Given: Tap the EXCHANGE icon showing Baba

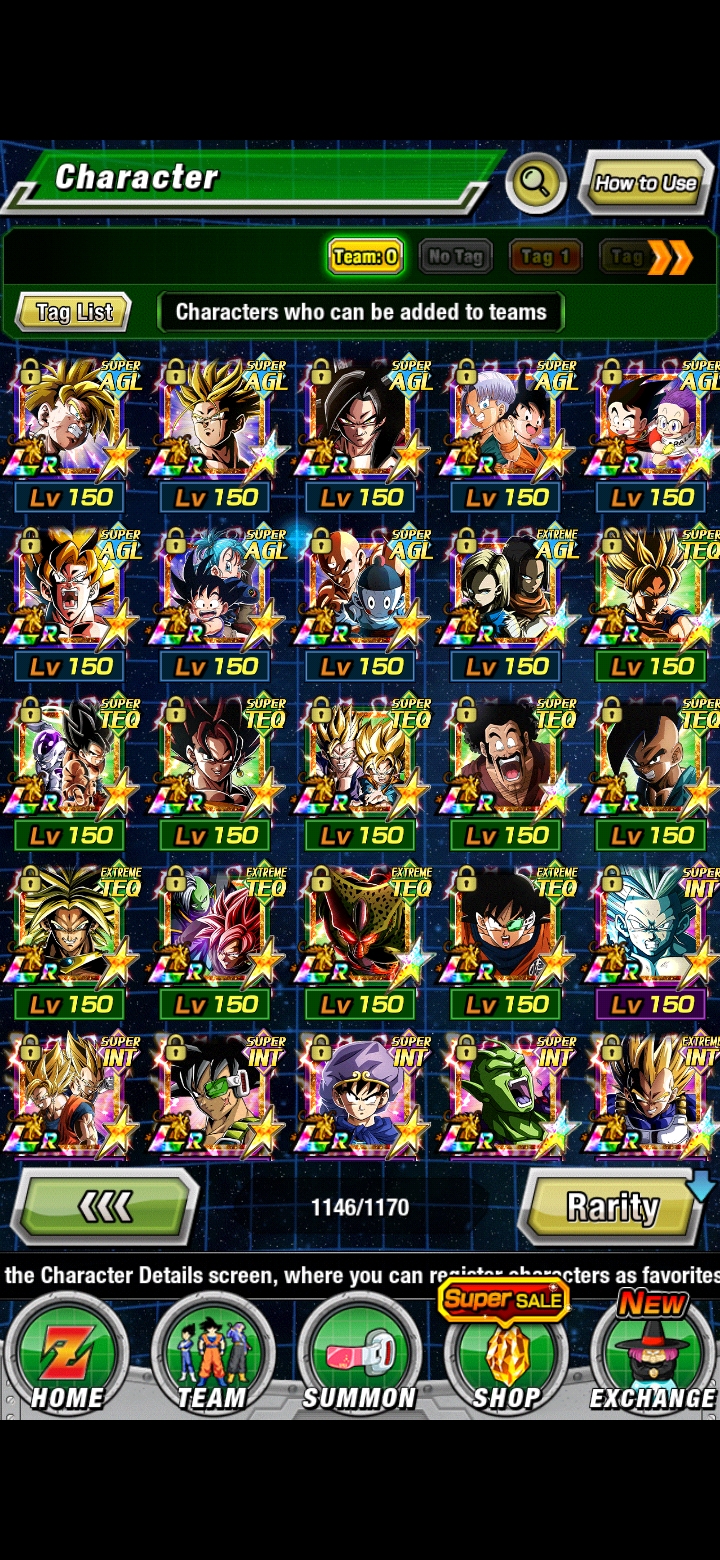Looking at the screenshot, I should point(652,1355).
